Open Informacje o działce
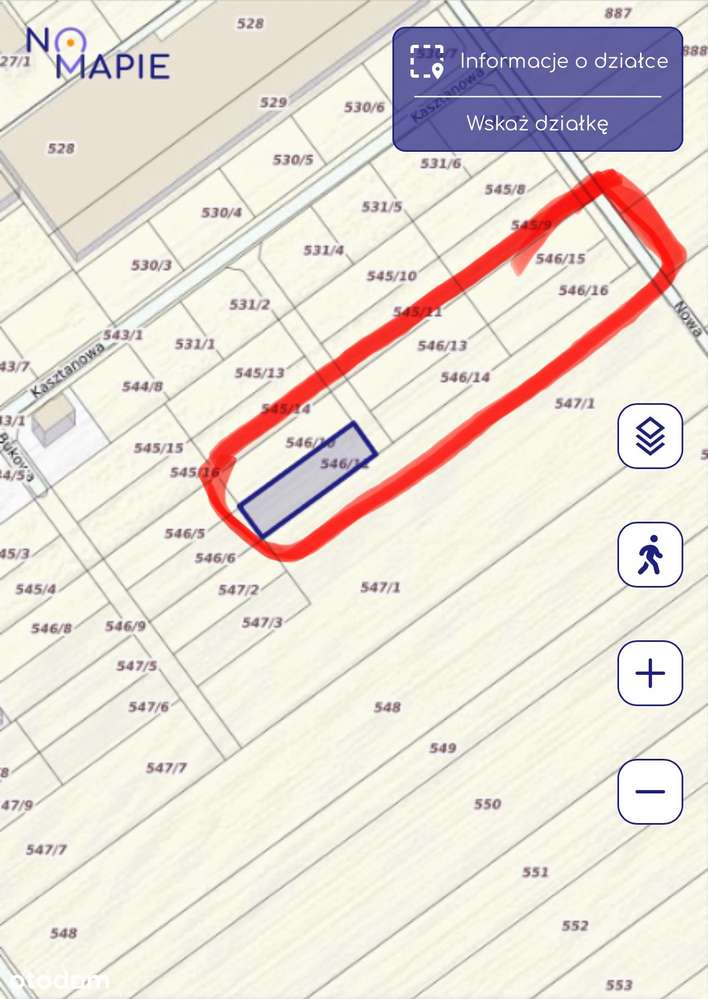 click(x=538, y=61)
